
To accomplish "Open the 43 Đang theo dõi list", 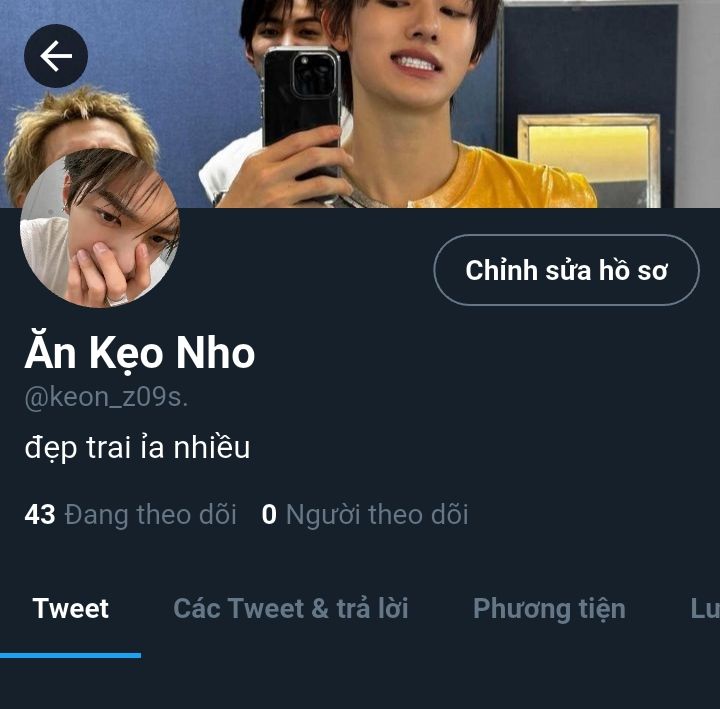I will coord(130,515).
